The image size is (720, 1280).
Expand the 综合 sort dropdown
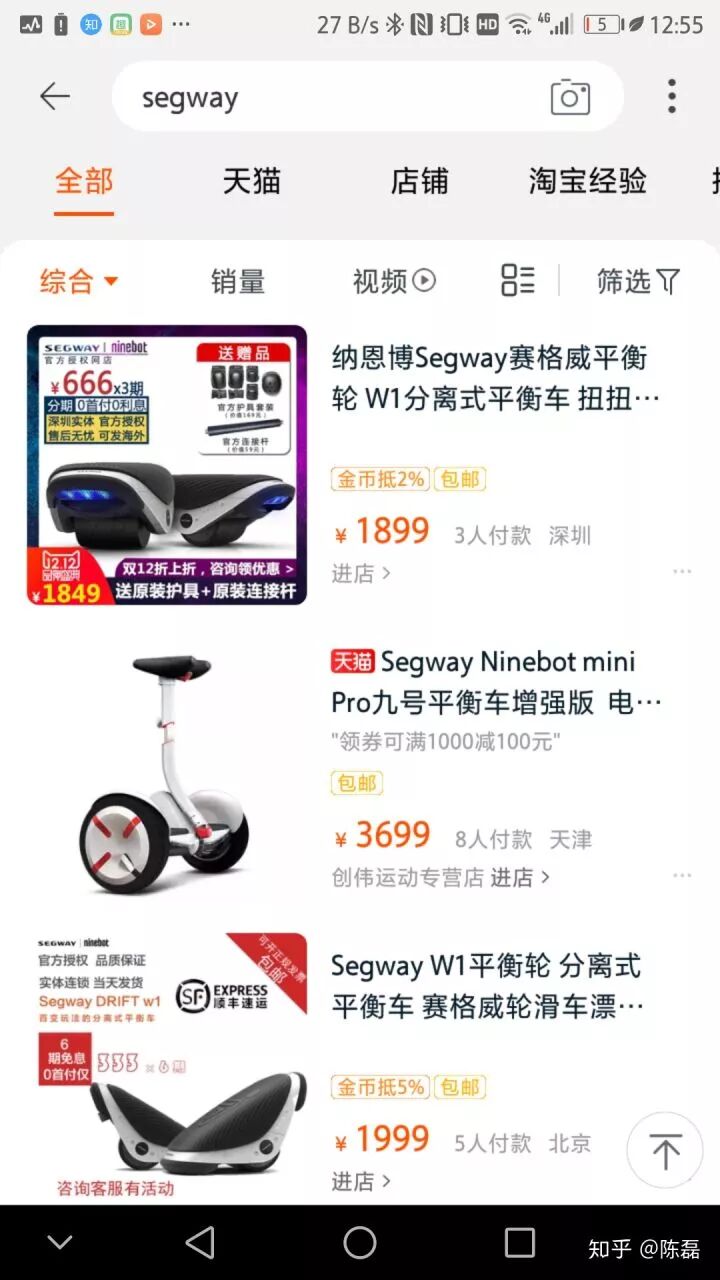coord(79,281)
